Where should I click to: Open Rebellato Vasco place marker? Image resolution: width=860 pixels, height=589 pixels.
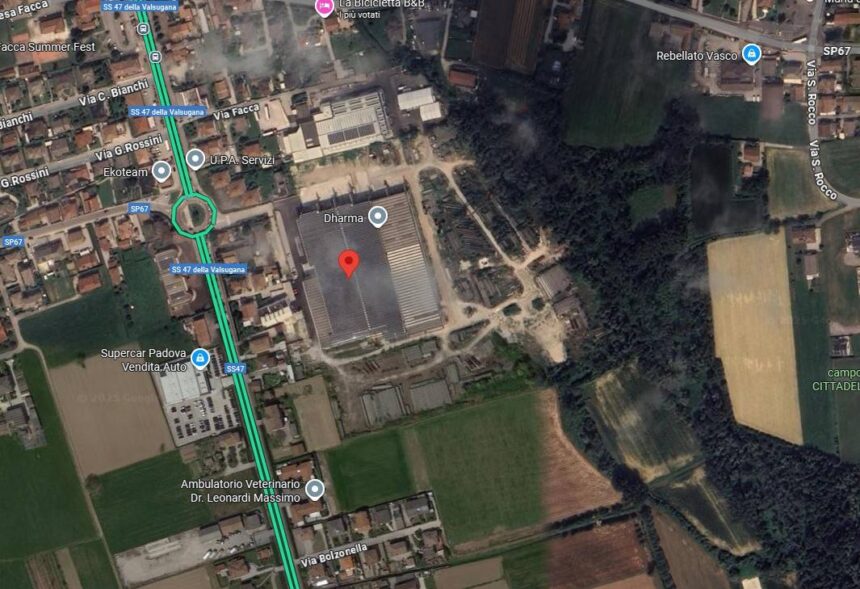point(751,54)
